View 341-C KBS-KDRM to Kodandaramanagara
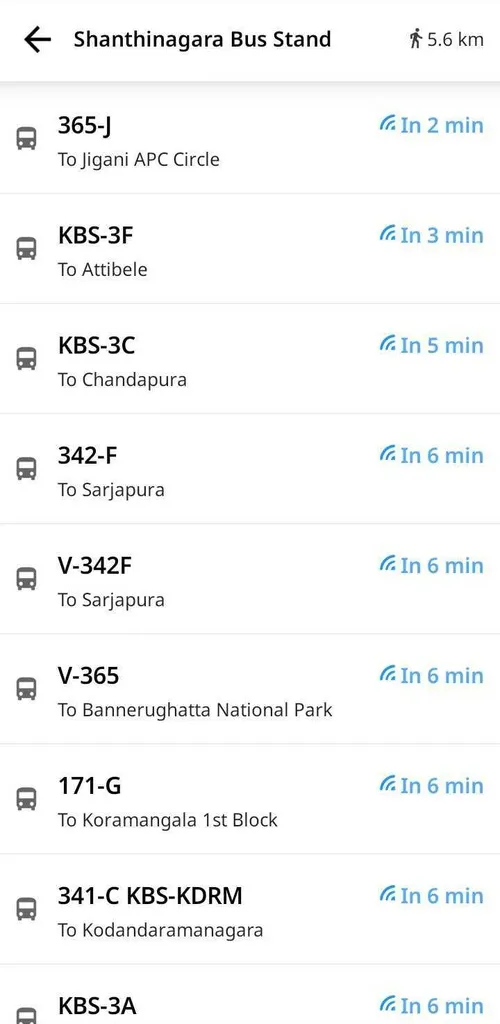Screen dimensions: 500x1024 click(x=250, y=909)
